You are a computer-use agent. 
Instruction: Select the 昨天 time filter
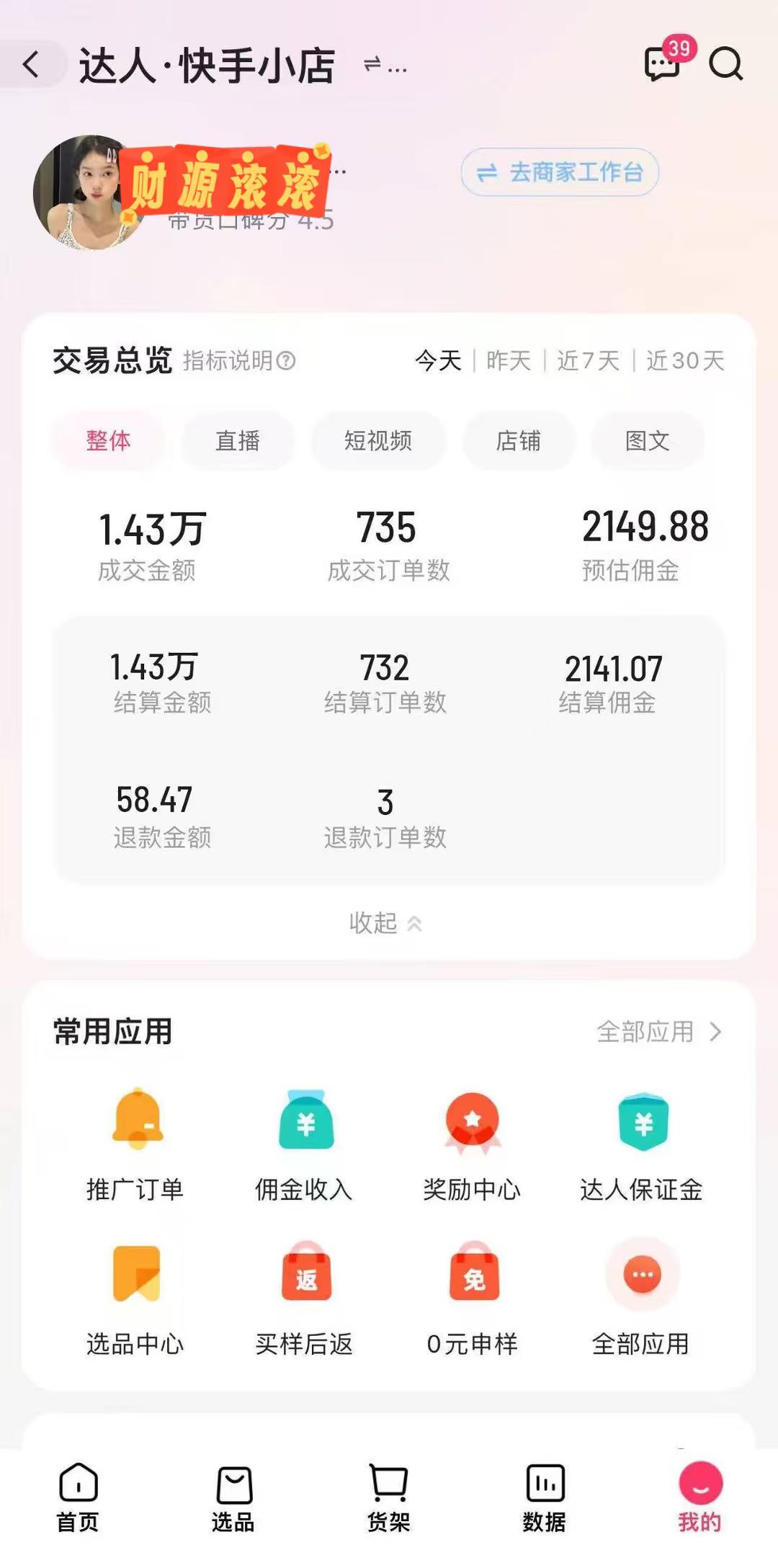(509, 362)
